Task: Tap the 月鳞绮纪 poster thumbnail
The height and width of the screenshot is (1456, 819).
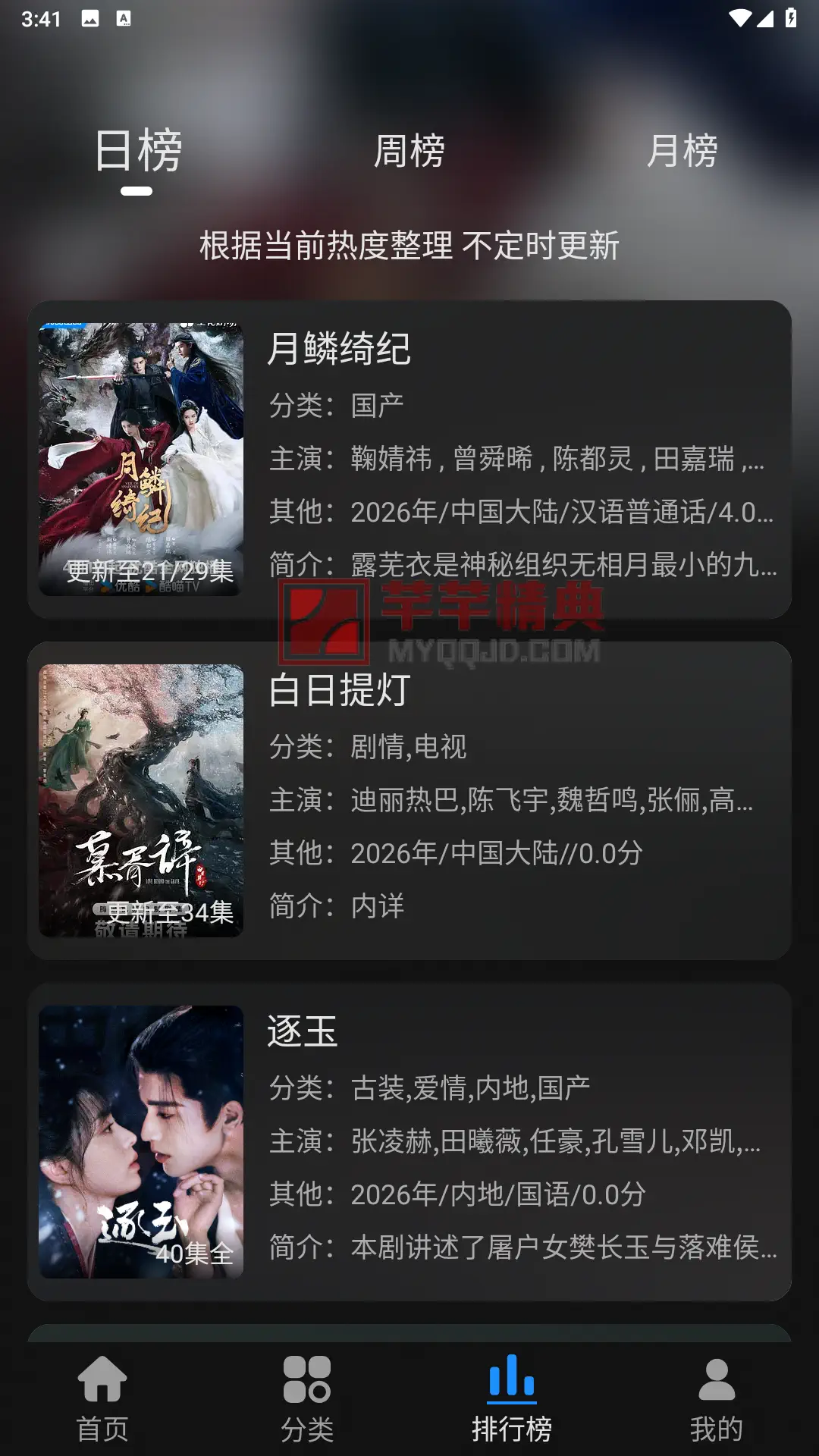Action: tap(141, 455)
